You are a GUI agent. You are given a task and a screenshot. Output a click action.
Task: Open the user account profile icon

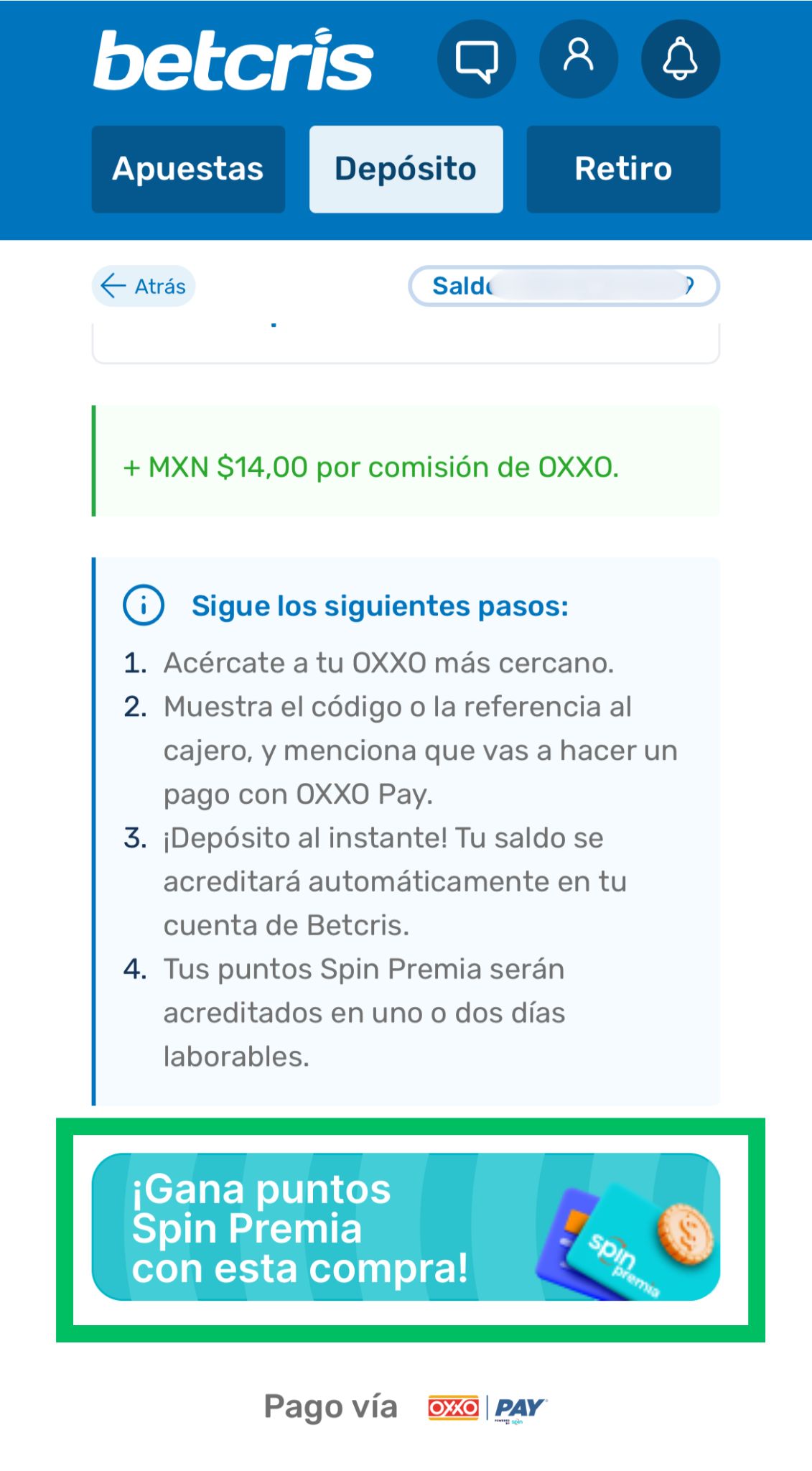(578, 59)
